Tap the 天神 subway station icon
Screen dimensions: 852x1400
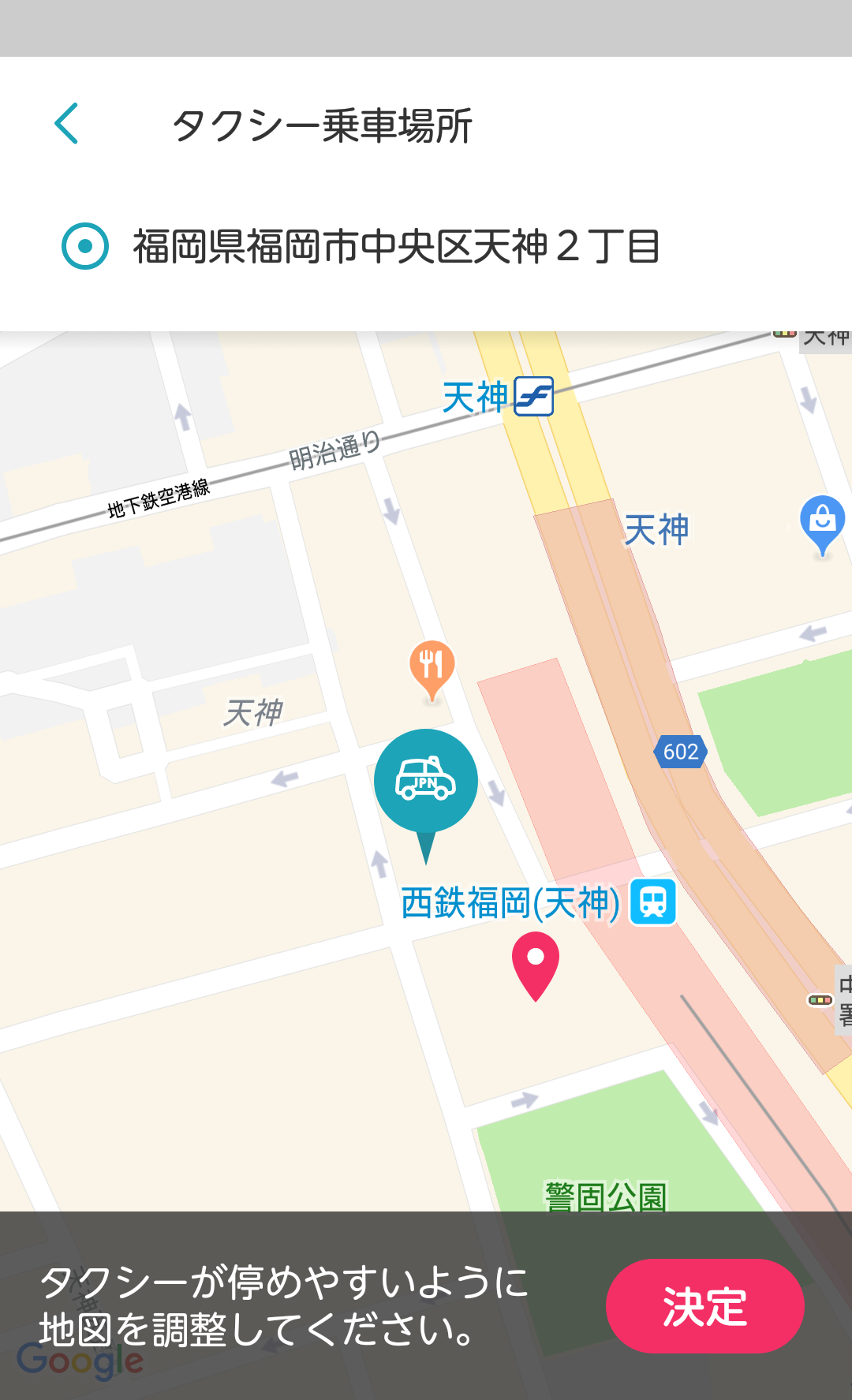[534, 396]
